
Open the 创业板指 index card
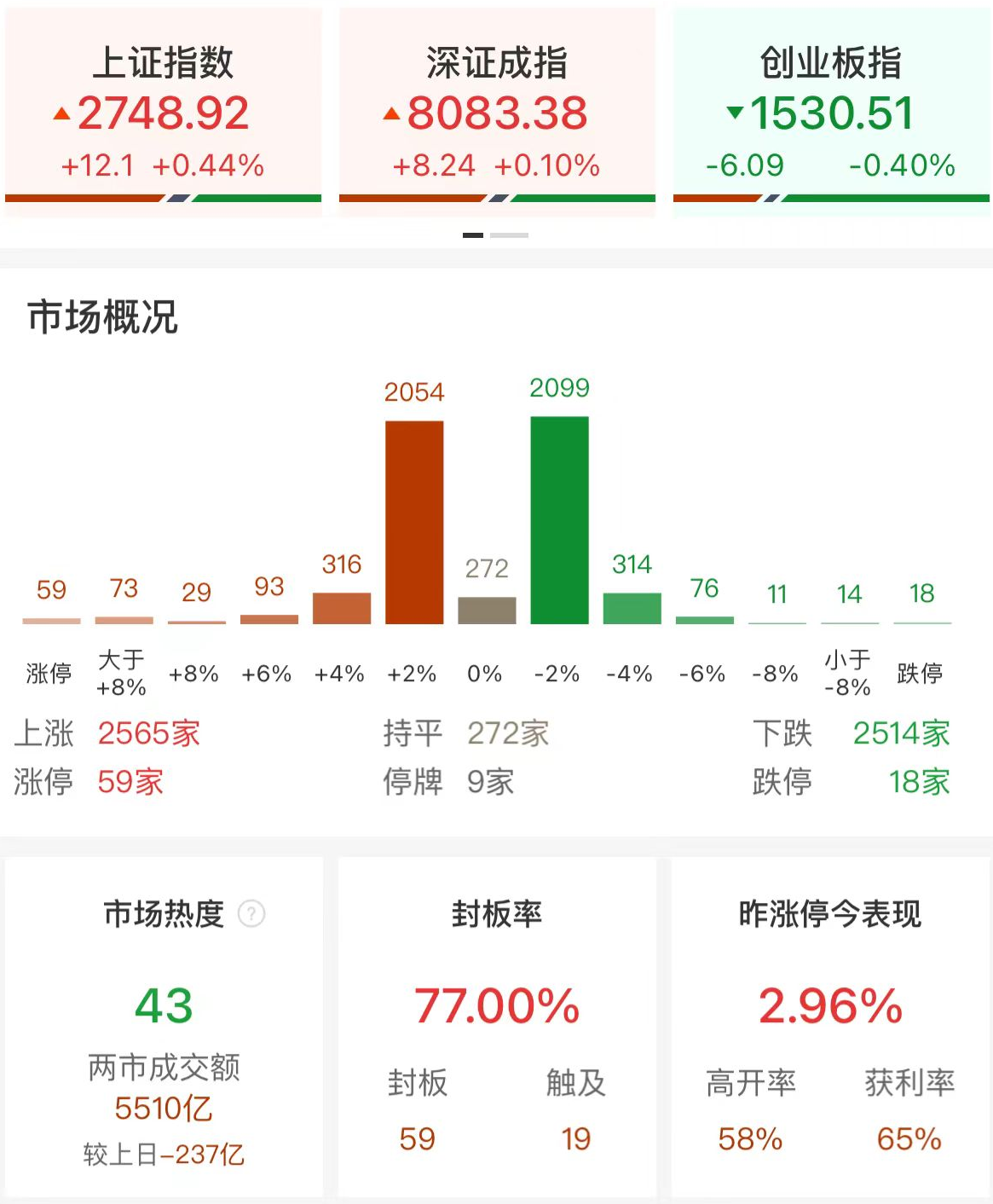[x=831, y=113]
